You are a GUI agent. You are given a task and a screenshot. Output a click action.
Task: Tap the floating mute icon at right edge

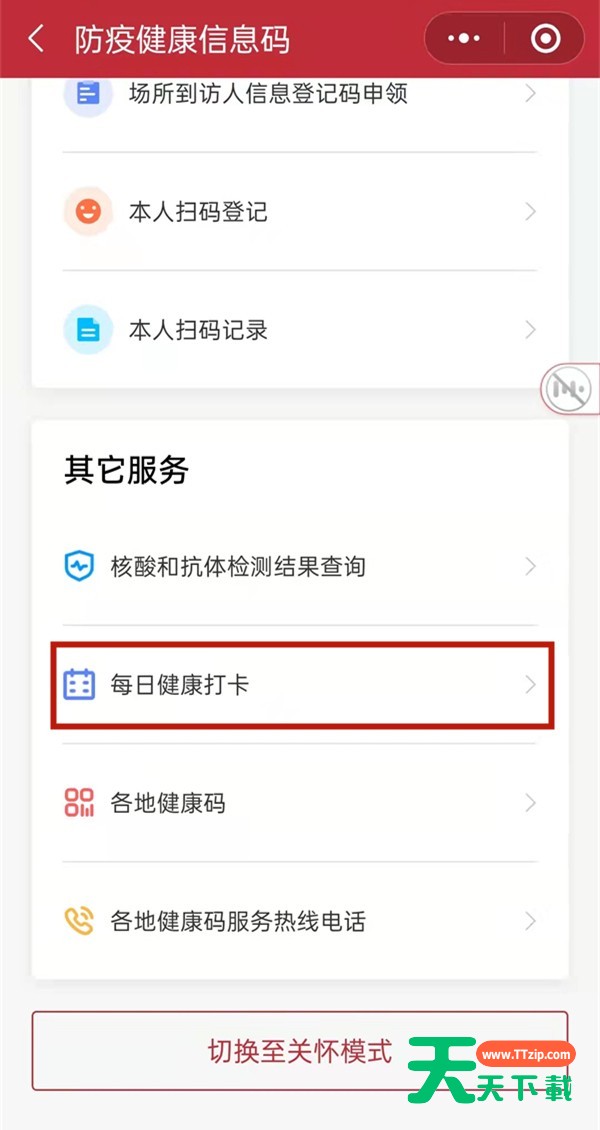pyautogui.click(x=571, y=388)
